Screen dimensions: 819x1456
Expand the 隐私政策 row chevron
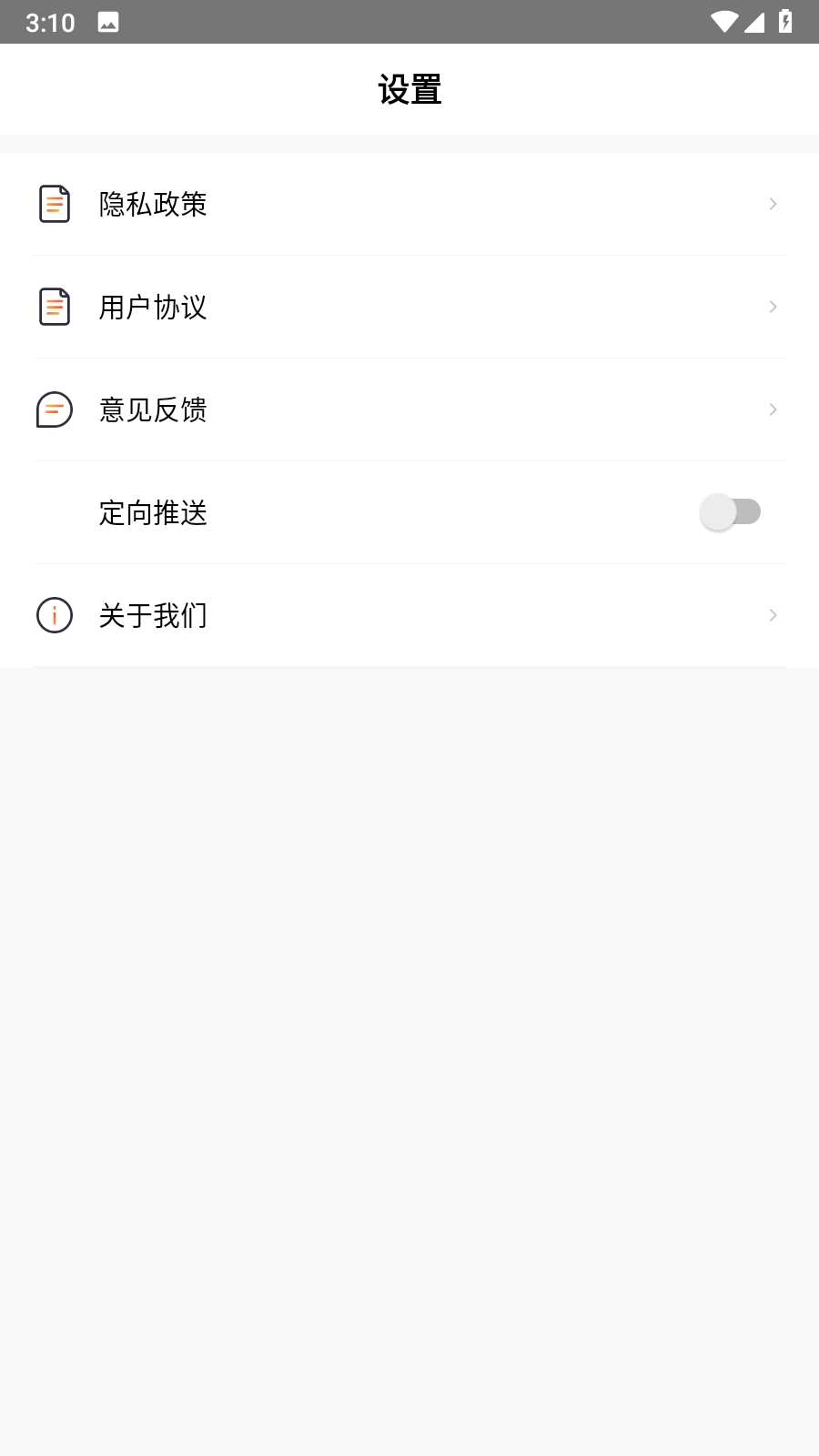click(773, 204)
